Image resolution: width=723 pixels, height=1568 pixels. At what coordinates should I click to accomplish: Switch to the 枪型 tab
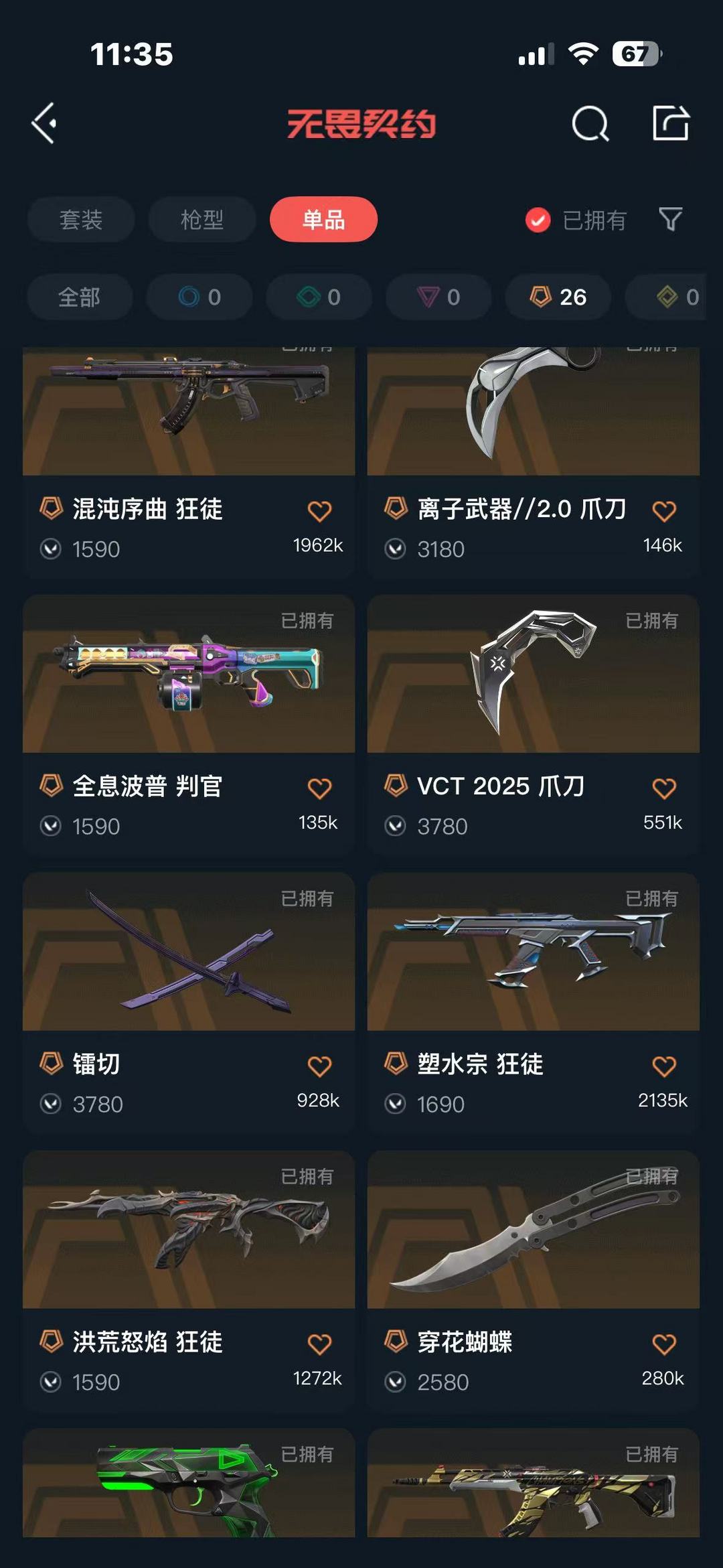[202, 219]
